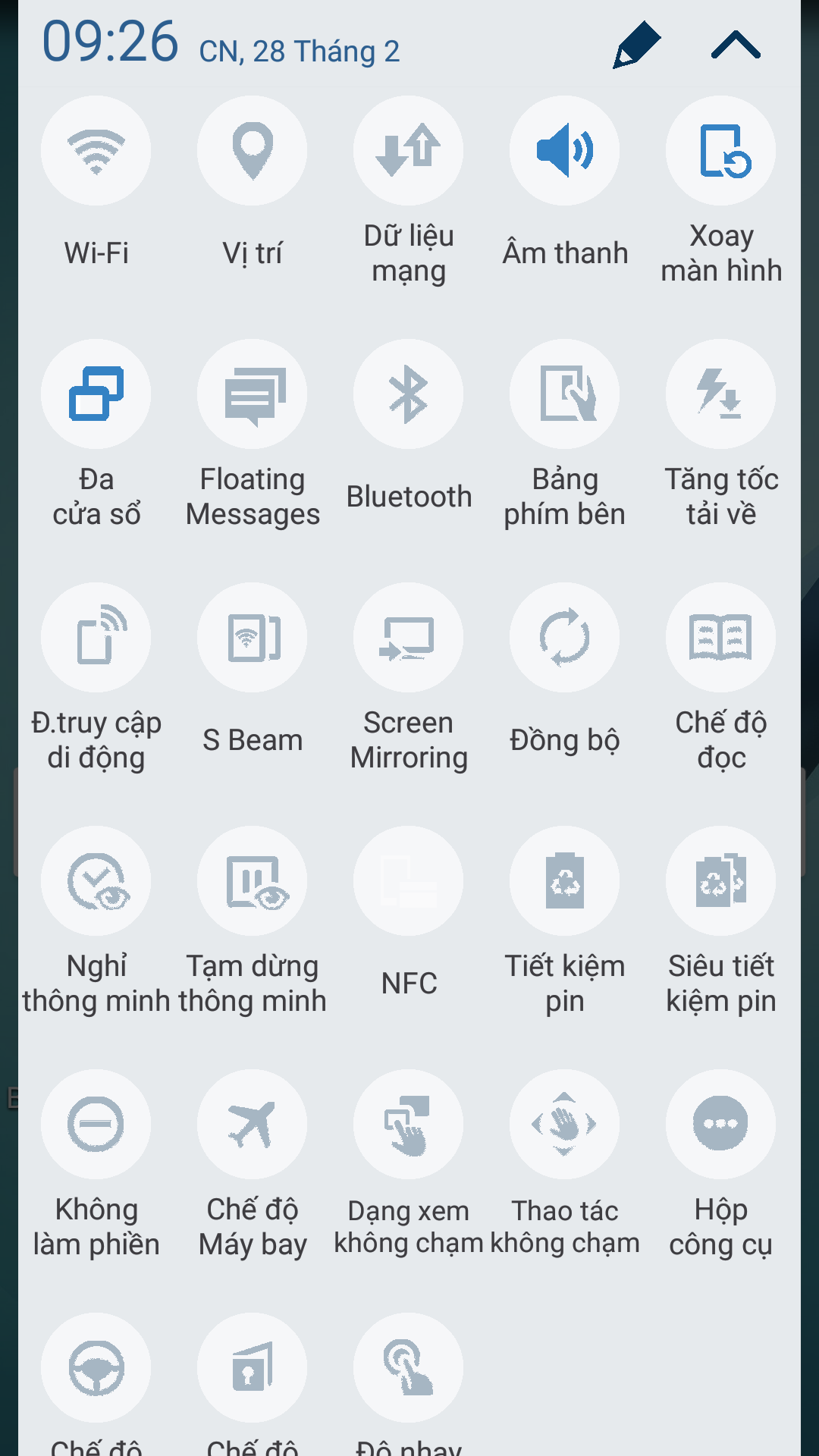Tap the pencil edit icon
819x1456 pixels.
[x=637, y=45]
